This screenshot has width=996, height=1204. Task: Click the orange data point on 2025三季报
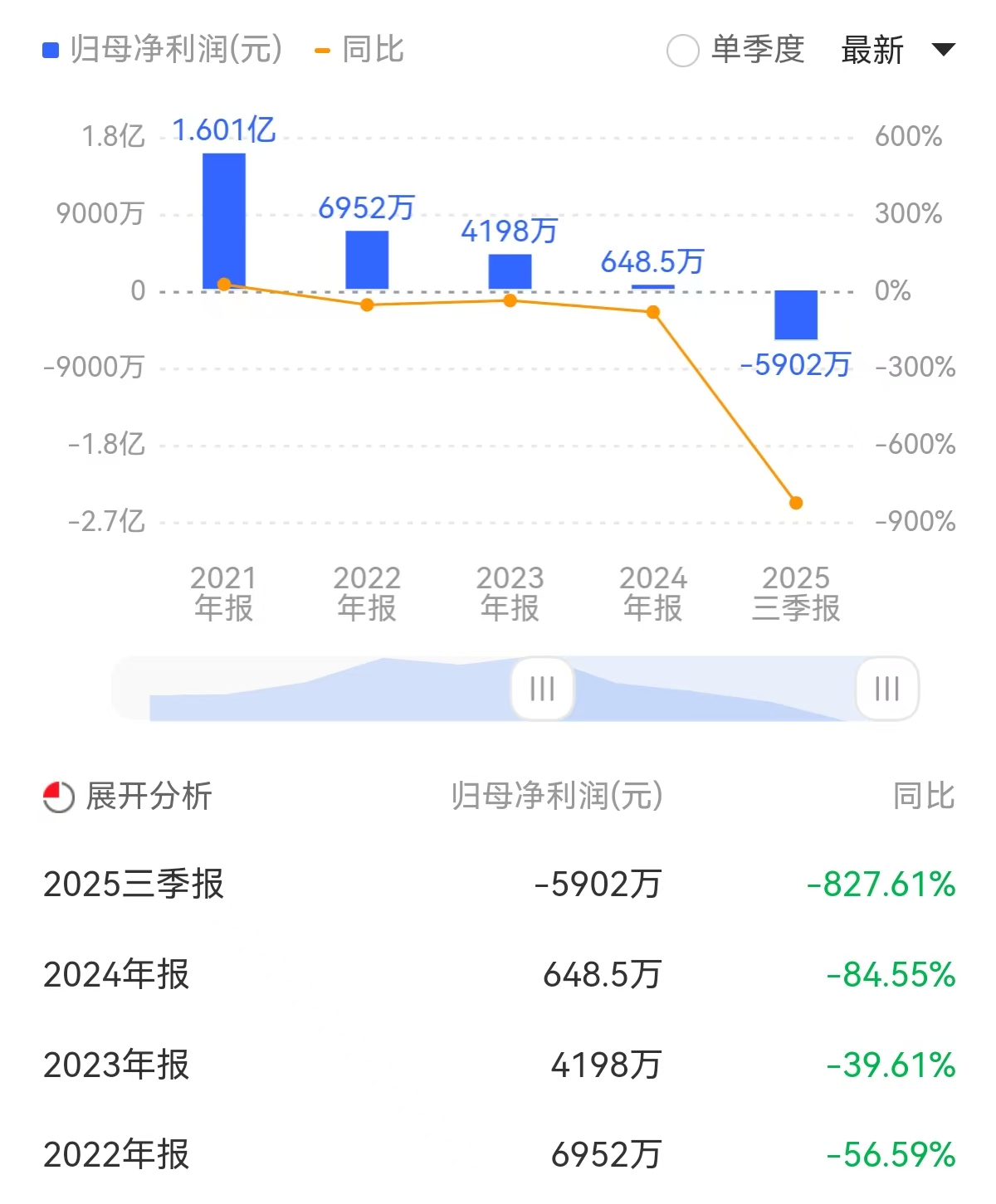pyautogui.click(x=795, y=502)
